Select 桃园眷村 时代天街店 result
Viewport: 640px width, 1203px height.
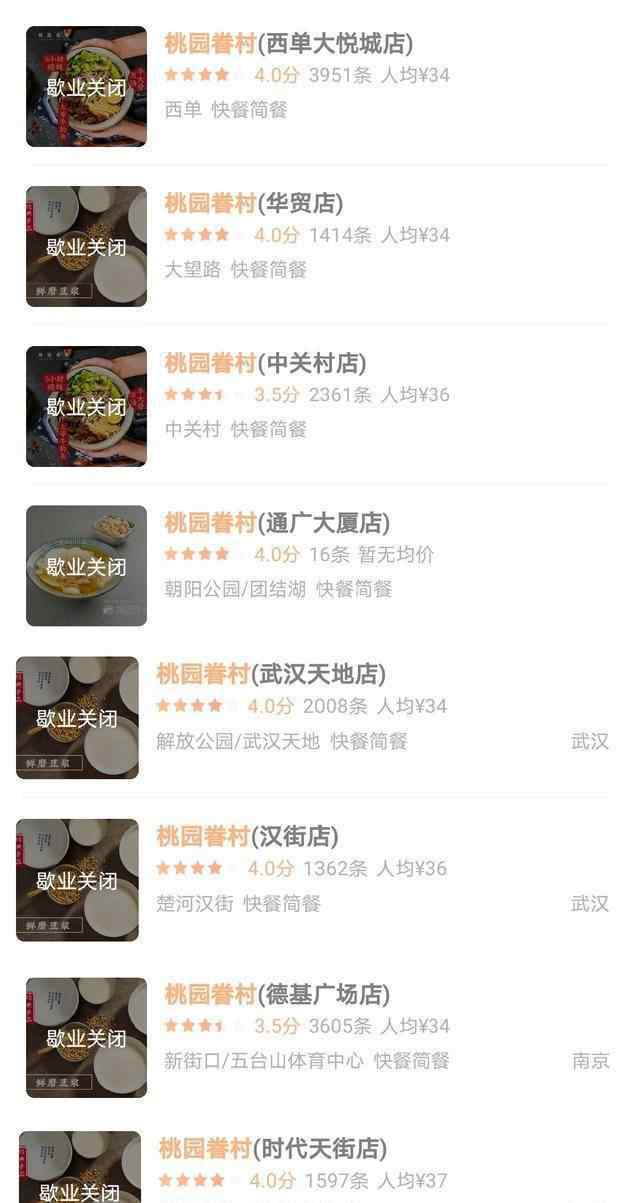point(272,1149)
